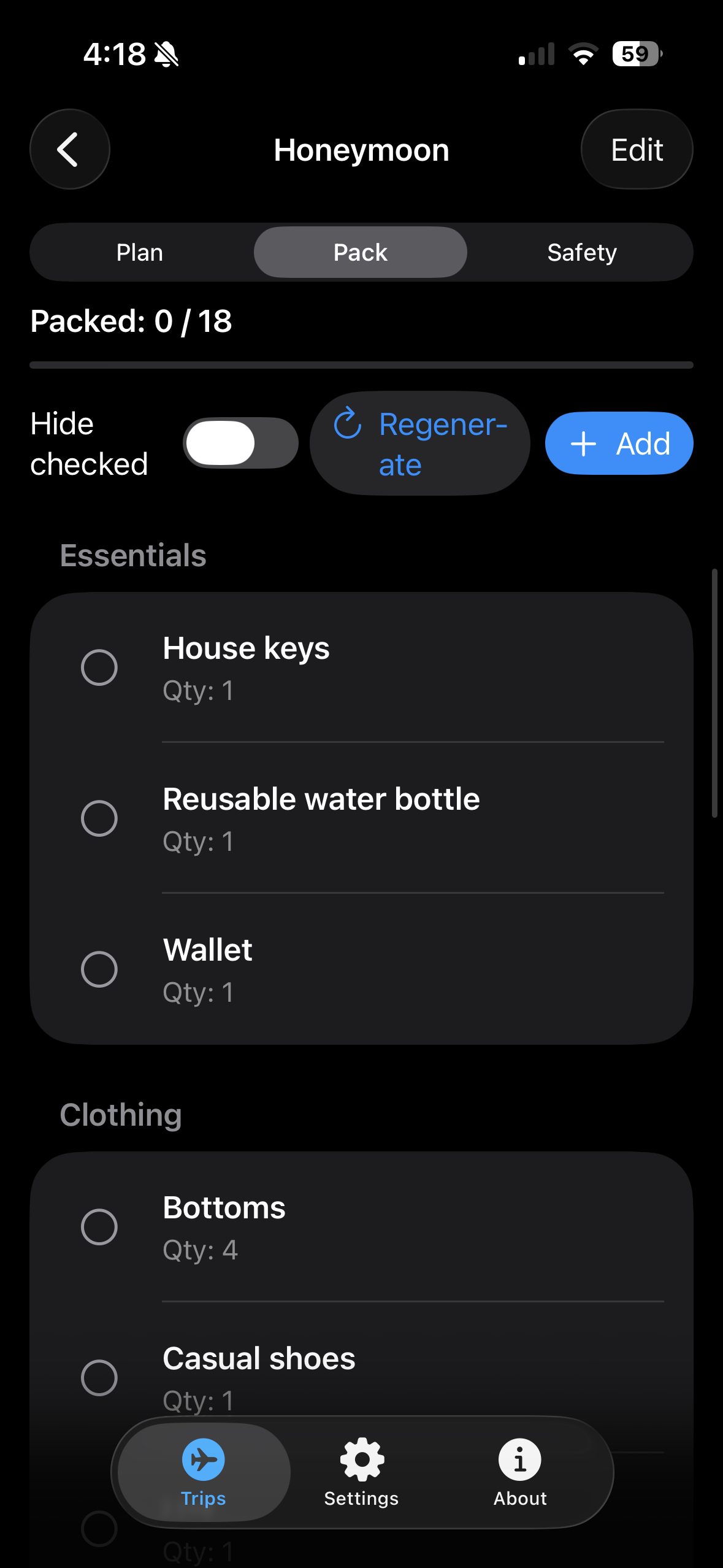Tap the About info icon

[519, 1459]
